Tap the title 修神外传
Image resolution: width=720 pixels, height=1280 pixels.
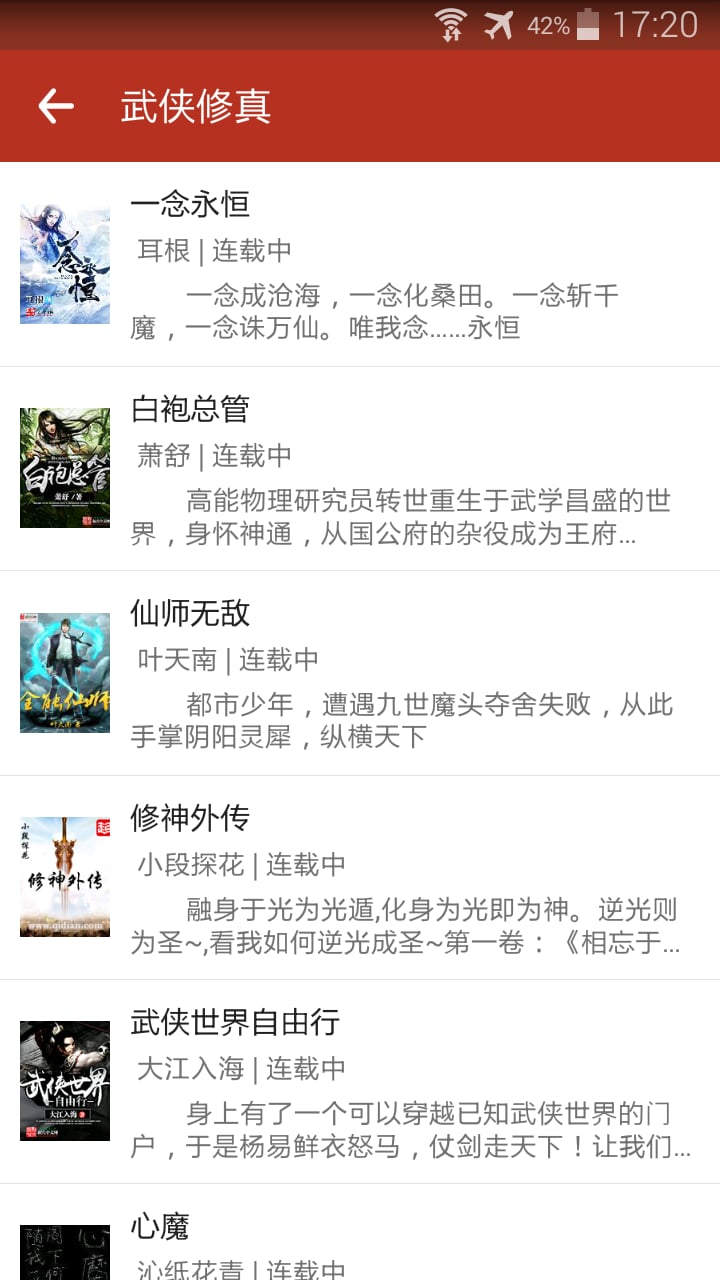[191, 818]
